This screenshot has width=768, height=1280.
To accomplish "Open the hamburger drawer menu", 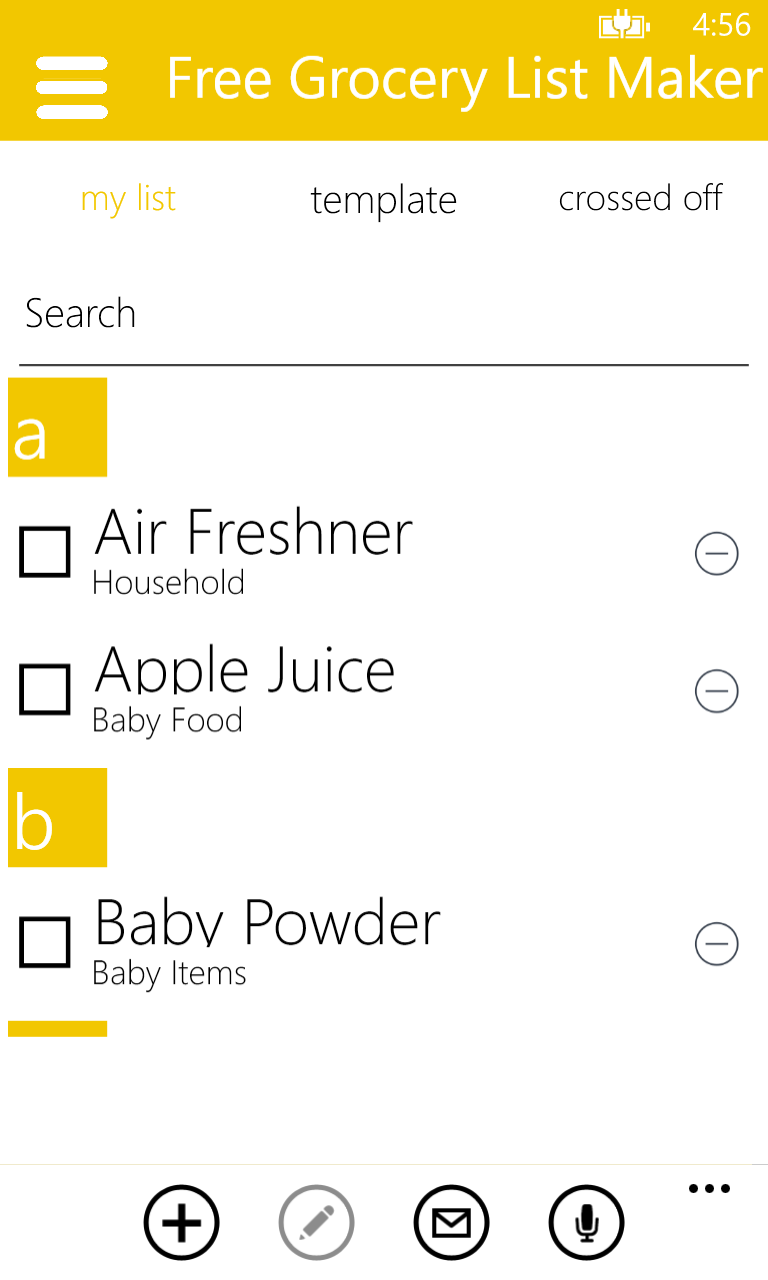I will pyautogui.click(x=72, y=87).
